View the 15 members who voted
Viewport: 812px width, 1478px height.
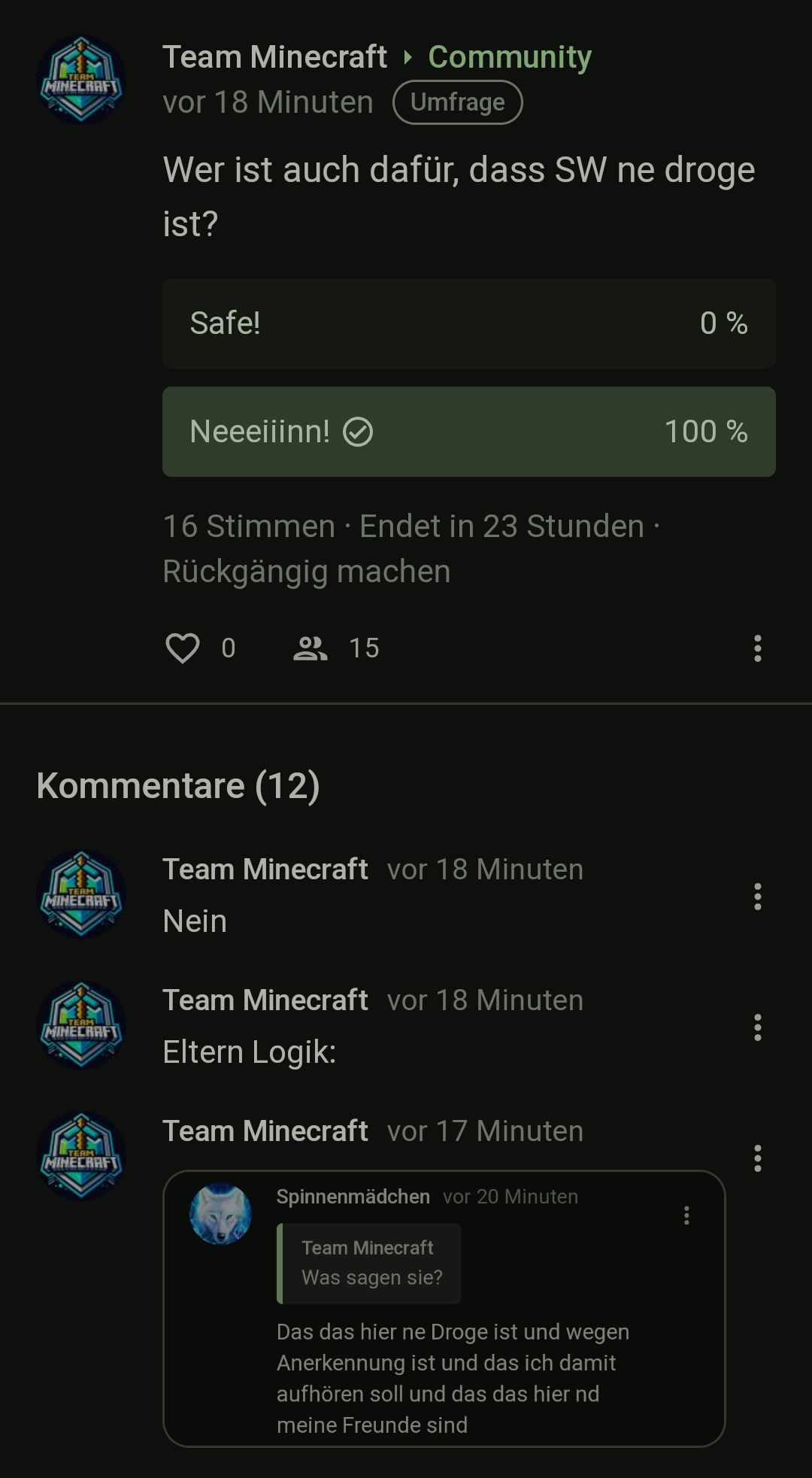(x=336, y=648)
